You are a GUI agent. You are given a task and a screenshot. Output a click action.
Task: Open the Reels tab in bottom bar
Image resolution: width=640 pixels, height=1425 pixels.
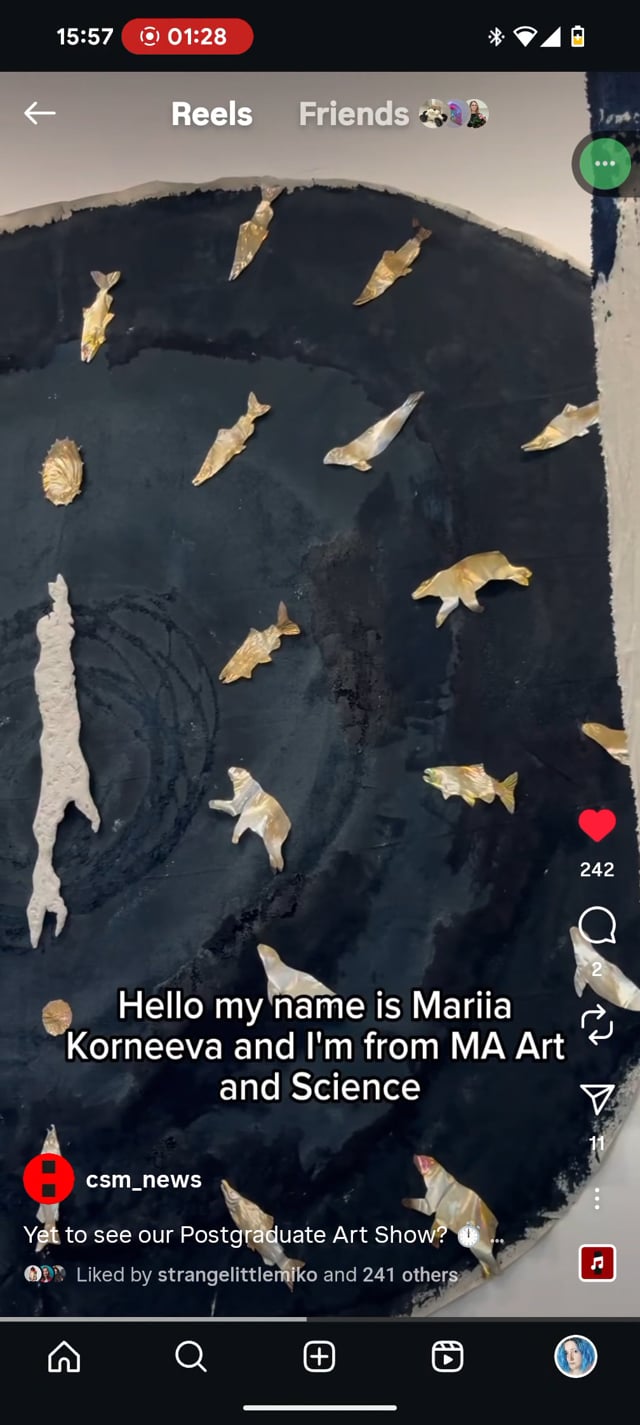[447, 1357]
